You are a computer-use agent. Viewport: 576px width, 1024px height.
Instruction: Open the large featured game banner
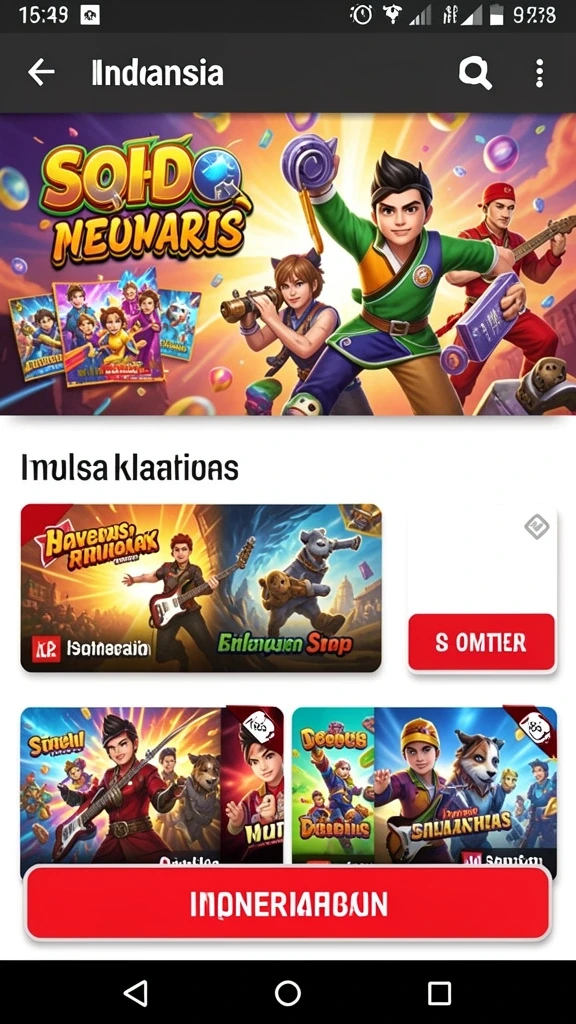[288, 264]
